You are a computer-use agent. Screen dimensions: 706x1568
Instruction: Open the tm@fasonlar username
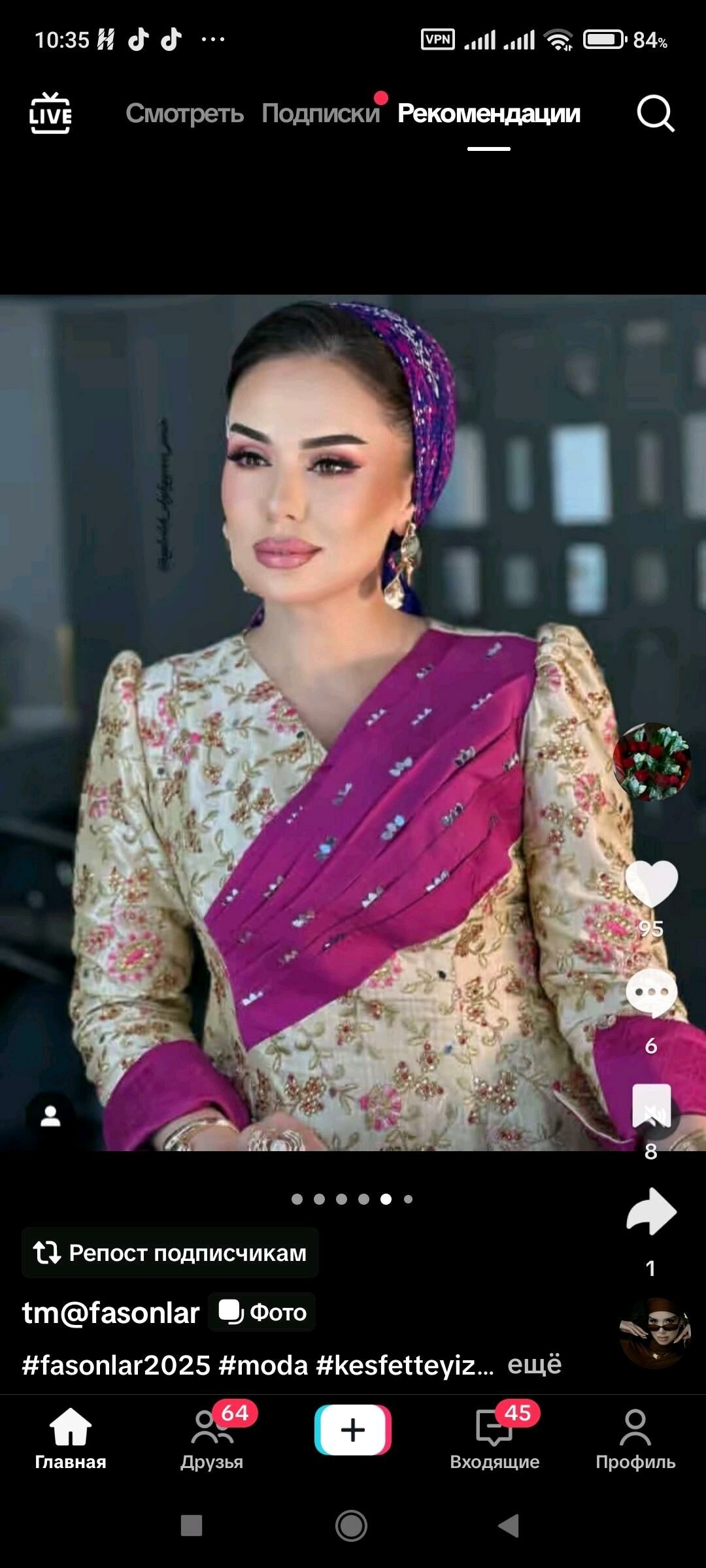click(x=110, y=1313)
